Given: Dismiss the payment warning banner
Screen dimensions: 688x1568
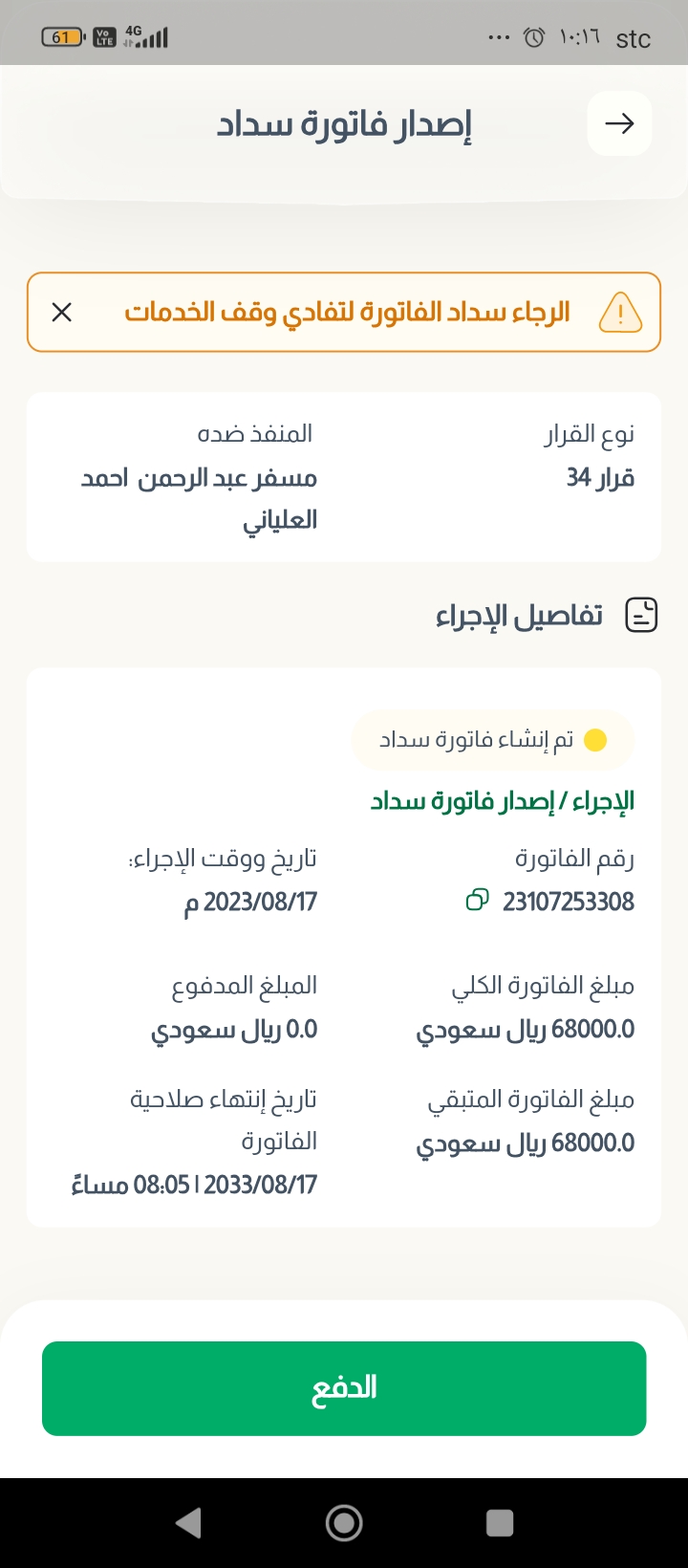Looking at the screenshot, I should point(62,313).
